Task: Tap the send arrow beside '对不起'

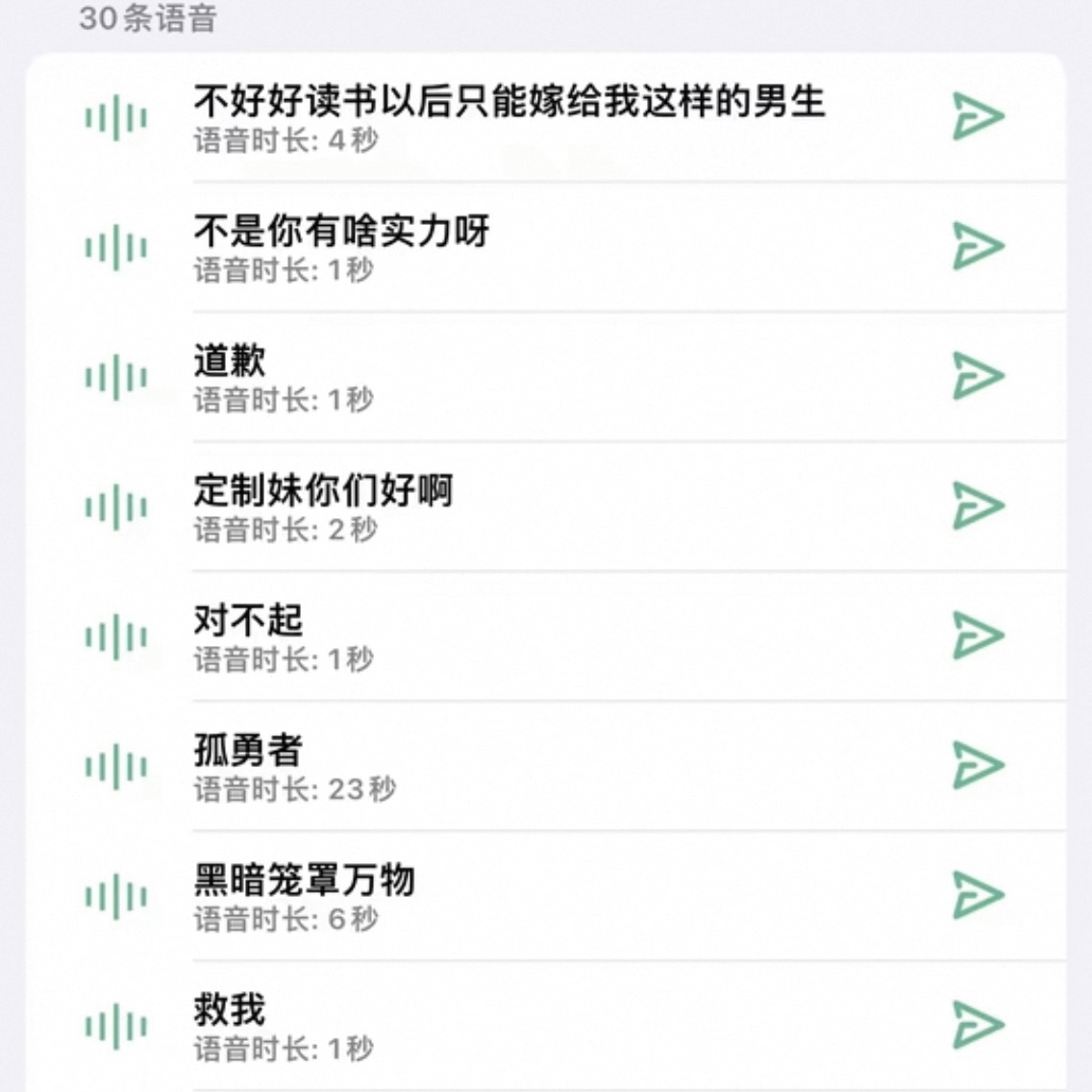Action: point(977,635)
